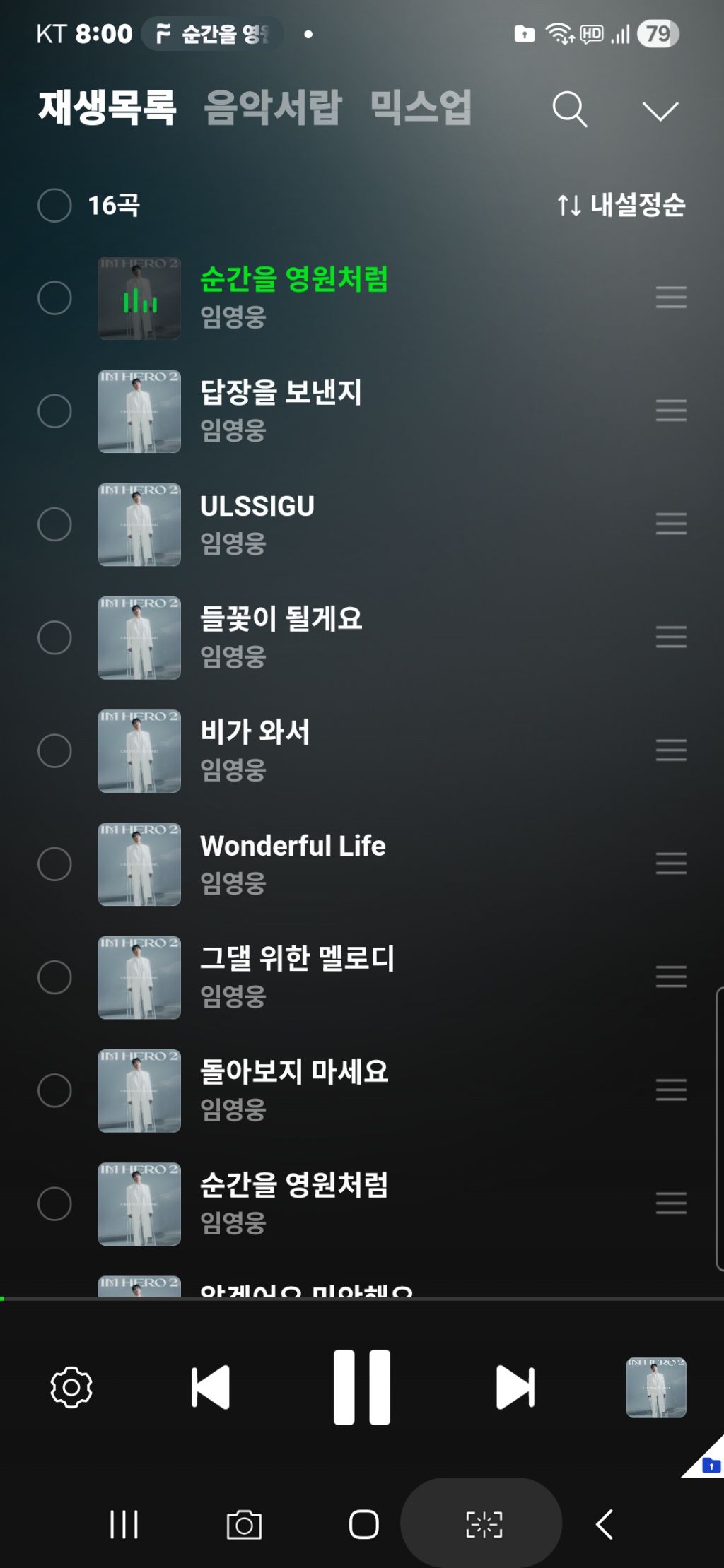This screenshot has width=724, height=1568.
Task: Pause the current song
Action: (x=362, y=1387)
